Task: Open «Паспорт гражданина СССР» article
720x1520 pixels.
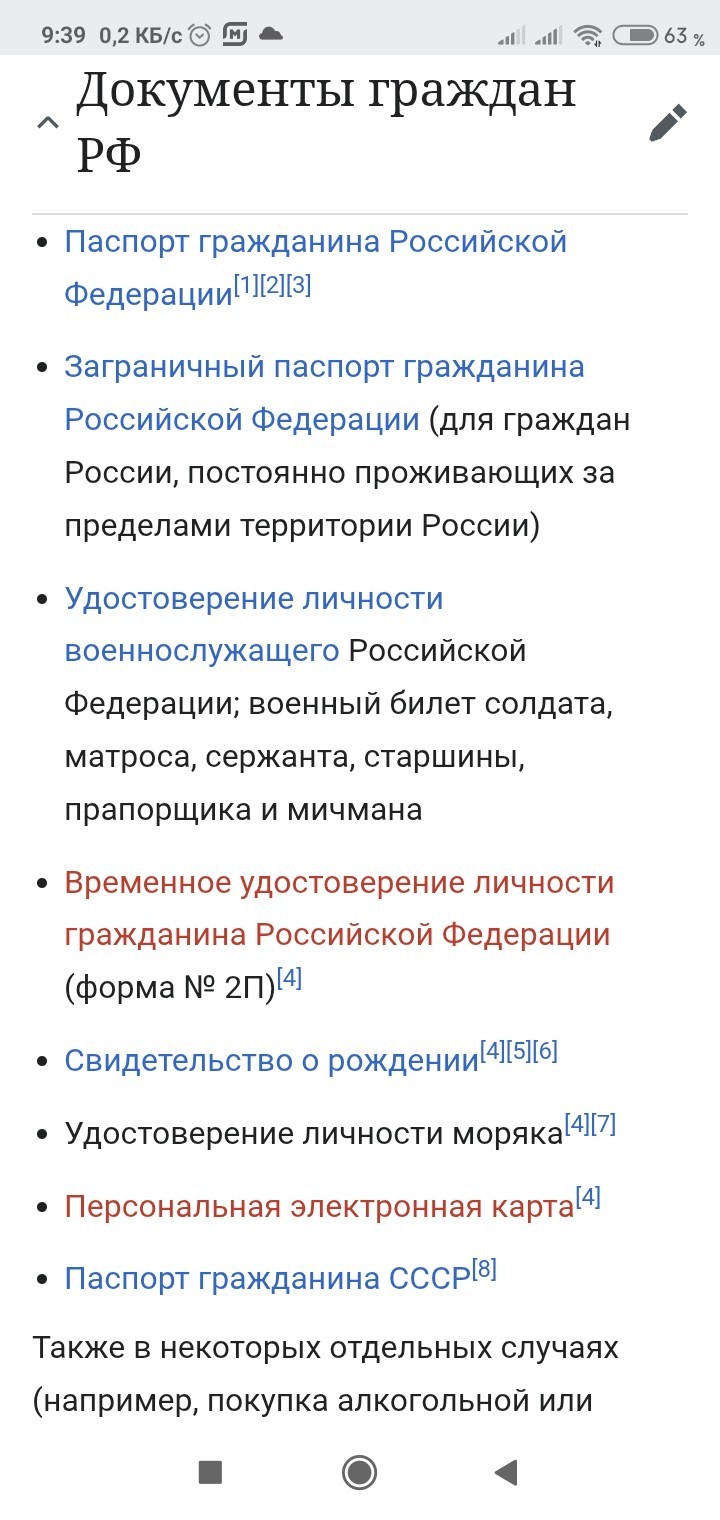Action: tap(267, 1279)
